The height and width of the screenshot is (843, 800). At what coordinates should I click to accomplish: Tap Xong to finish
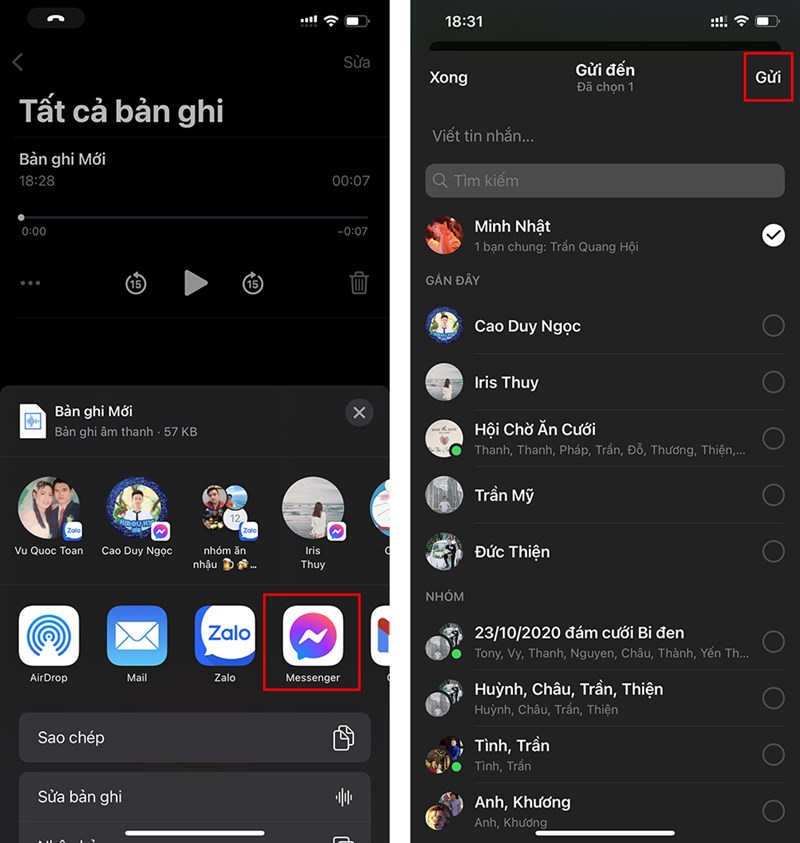(448, 77)
